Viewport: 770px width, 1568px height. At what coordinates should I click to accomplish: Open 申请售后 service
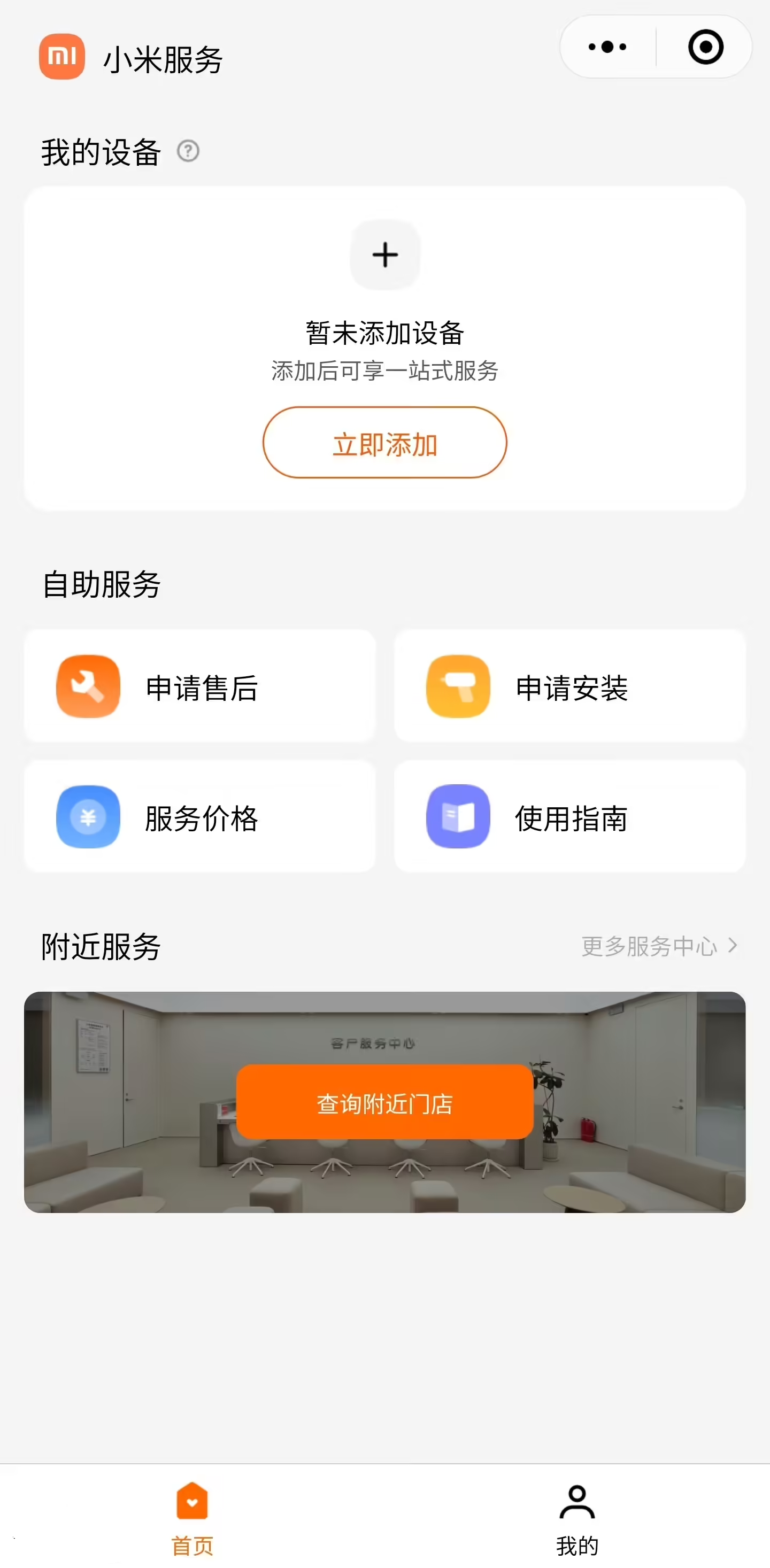pos(199,686)
